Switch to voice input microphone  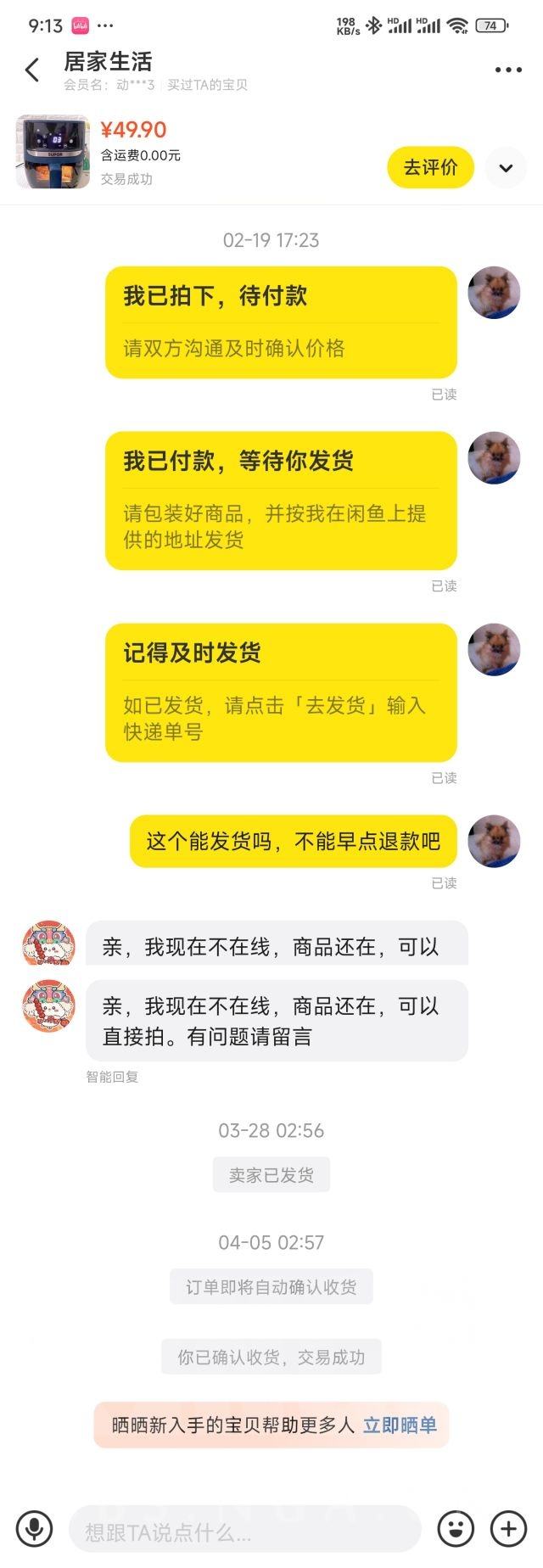[34, 1530]
